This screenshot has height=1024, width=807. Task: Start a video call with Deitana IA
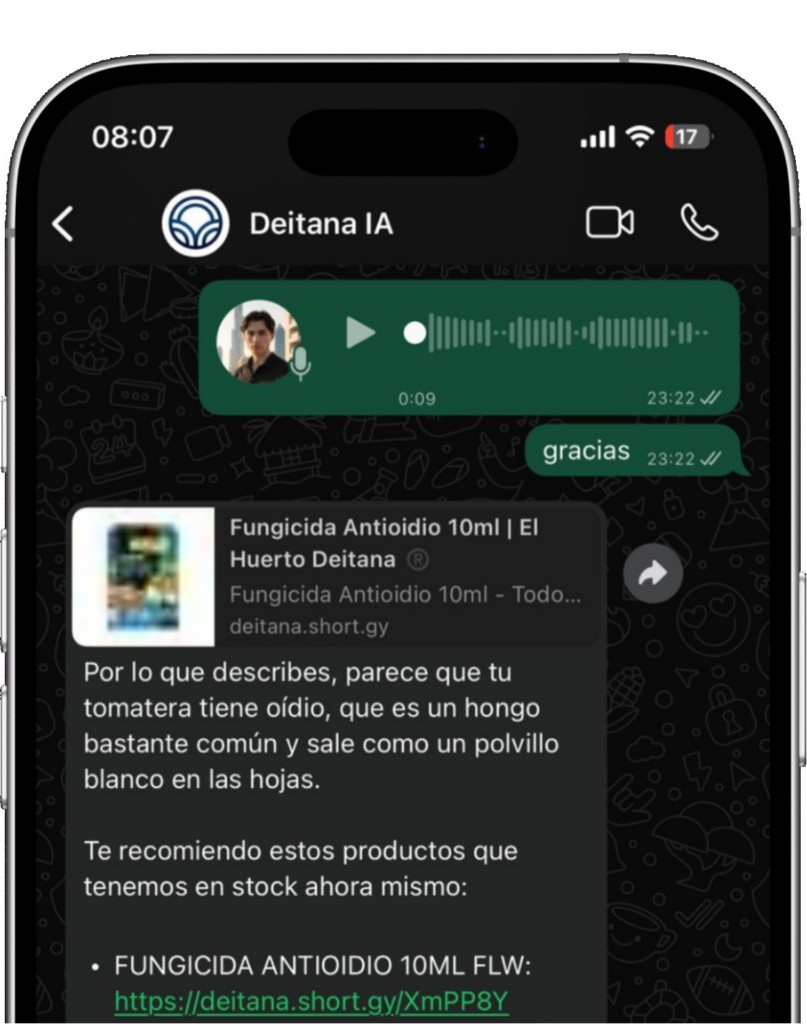[x=609, y=223]
